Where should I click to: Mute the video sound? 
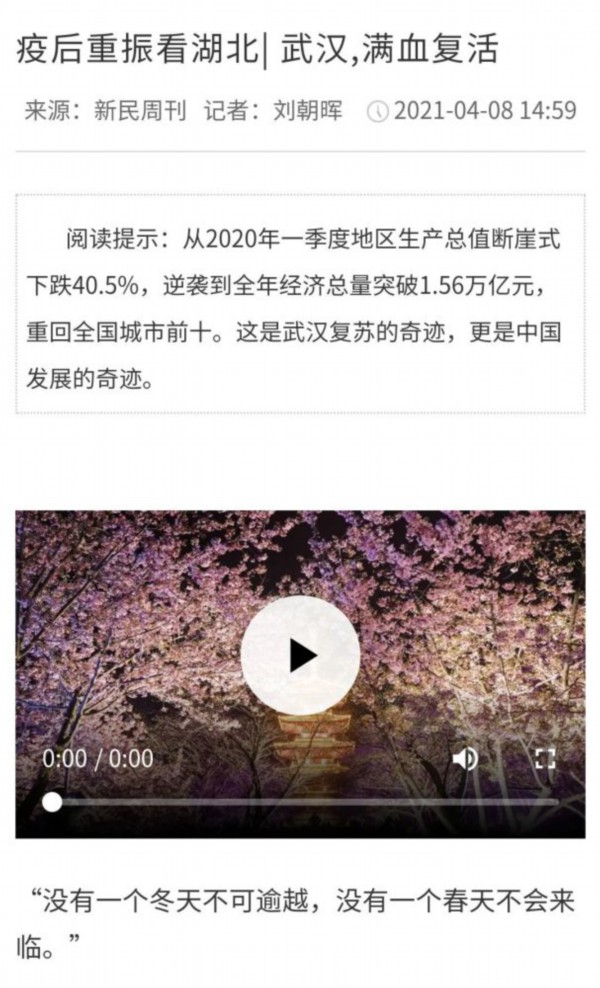[x=464, y=758]
